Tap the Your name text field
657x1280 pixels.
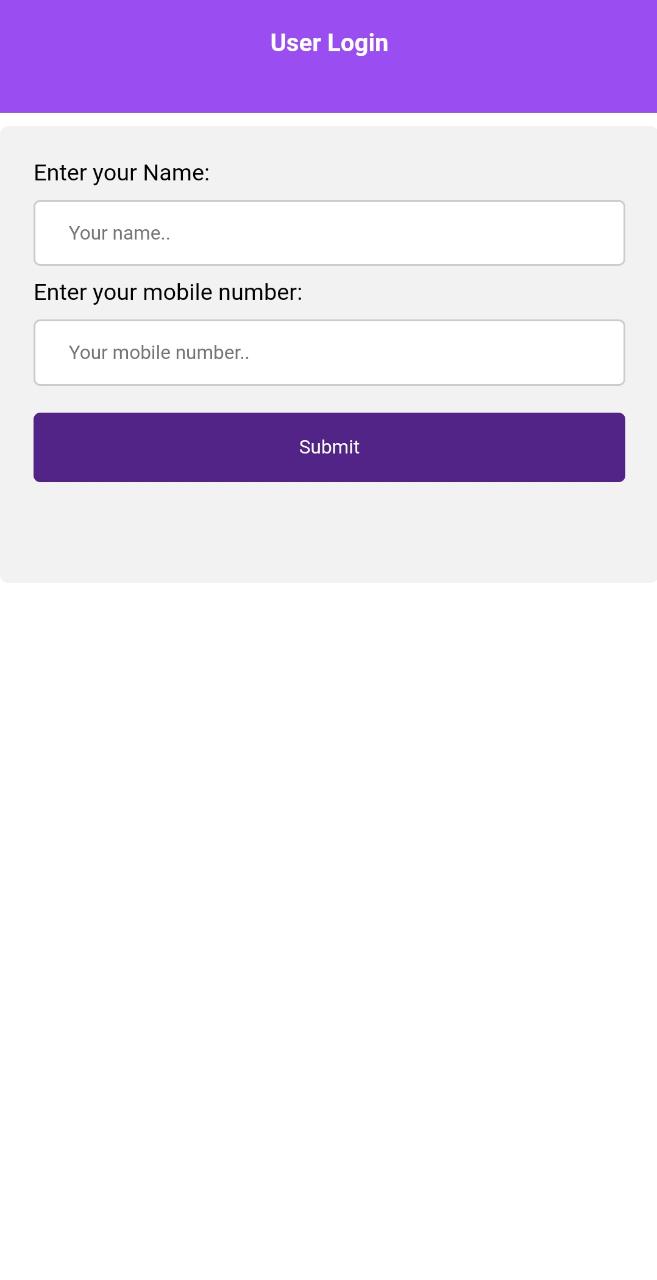pos(329,233)
